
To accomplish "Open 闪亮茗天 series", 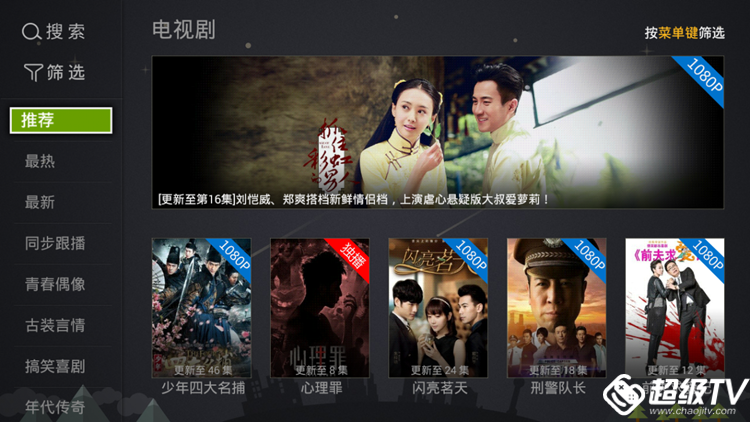I will pos(438,308).
